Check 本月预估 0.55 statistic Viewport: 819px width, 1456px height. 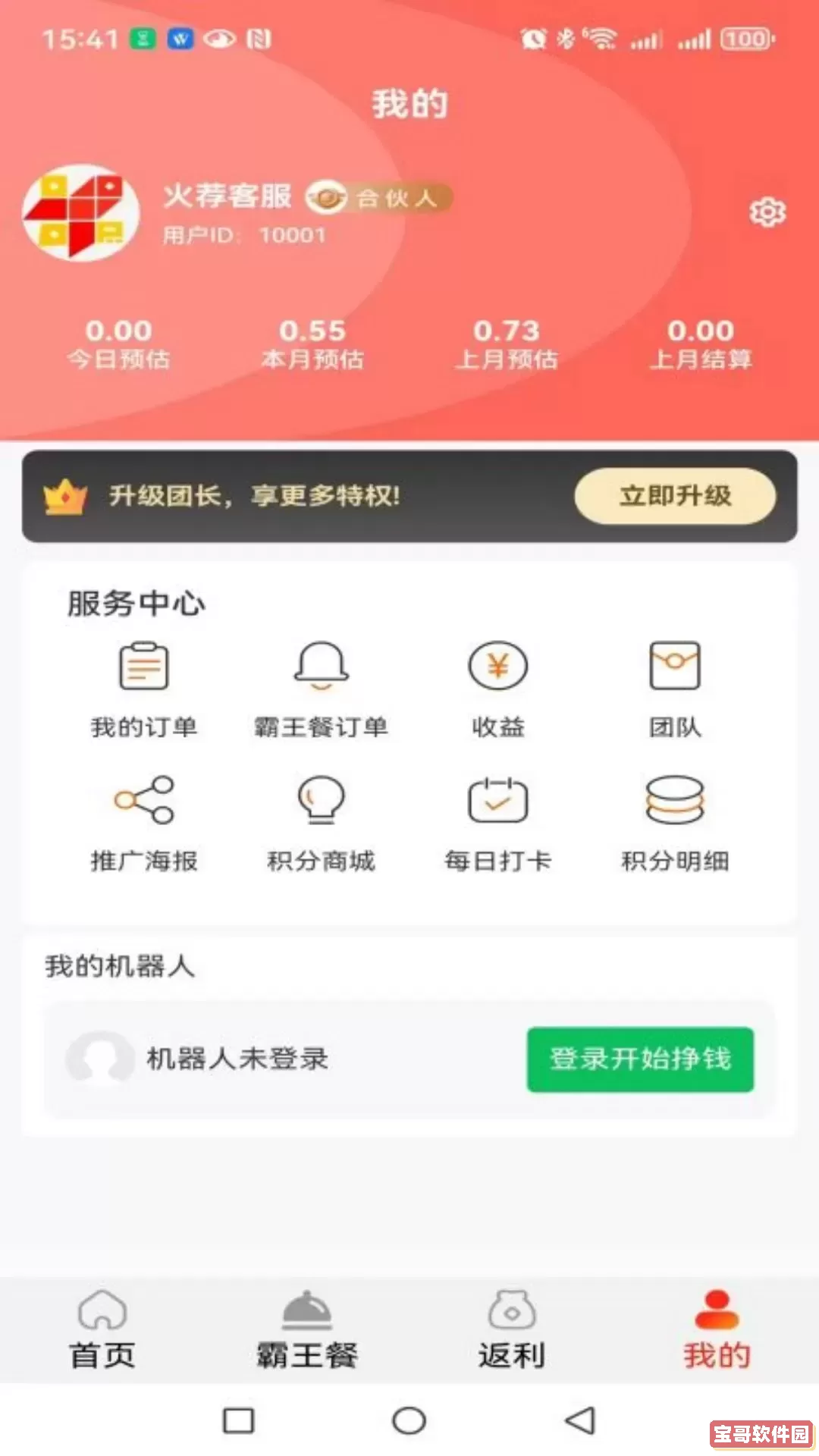tap(312, 341)
